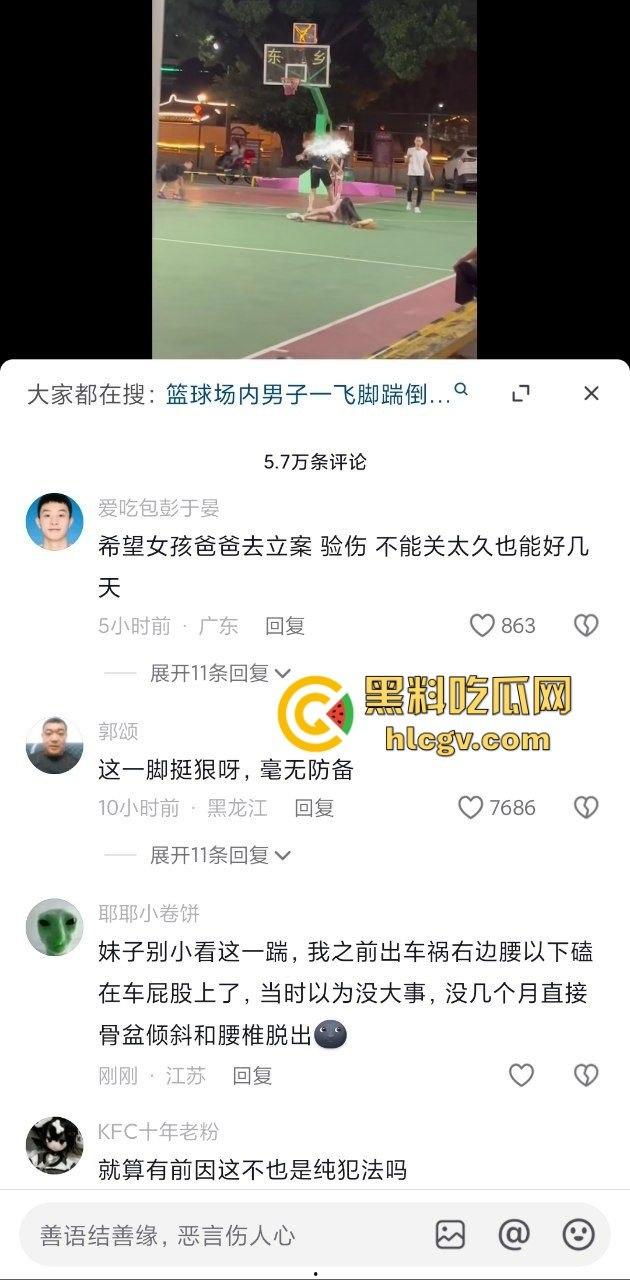Screen dimensions: 630x1280
Task: Like 耶耶小卷饼's comment
Action: point(521,1075)
